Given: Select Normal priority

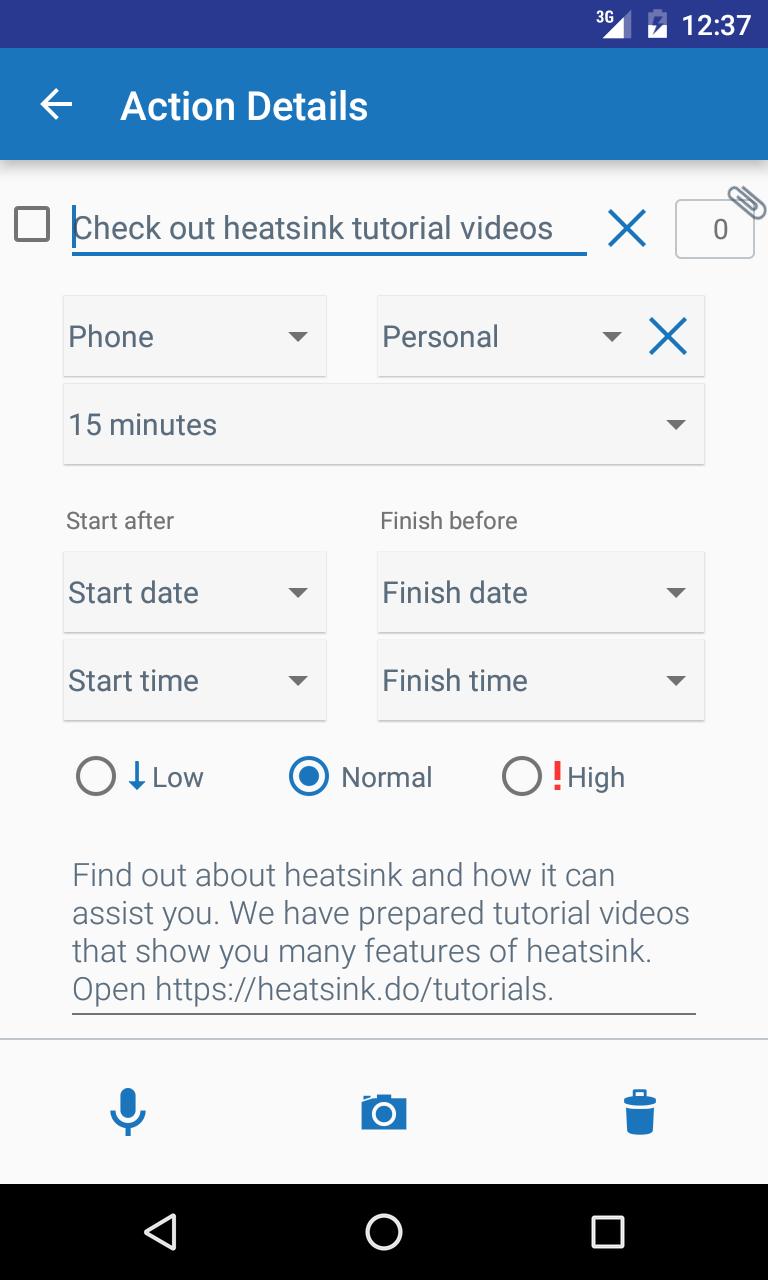Looking at the screenshot, I should [x=309, y=777].
